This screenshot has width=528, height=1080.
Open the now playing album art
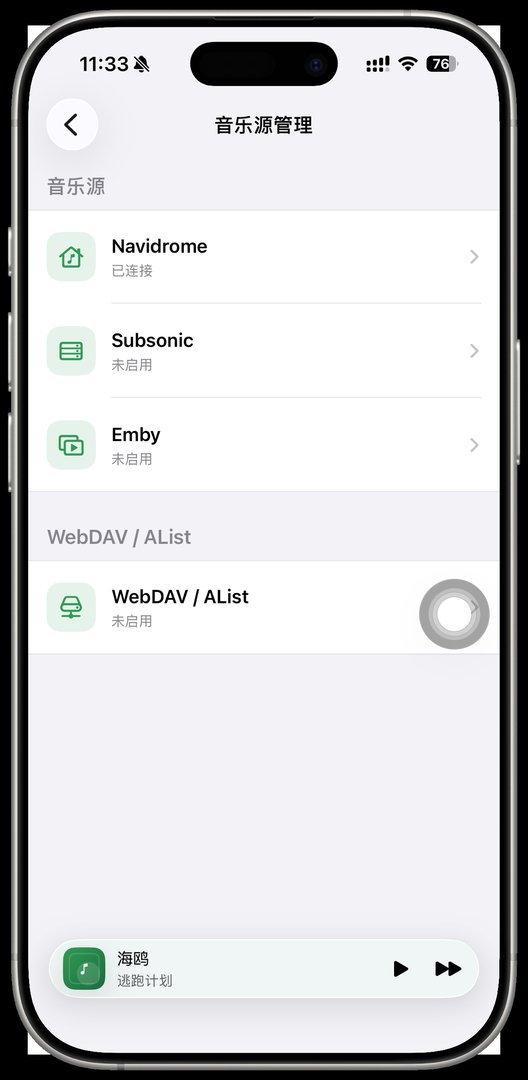click(x=84, y=968)
